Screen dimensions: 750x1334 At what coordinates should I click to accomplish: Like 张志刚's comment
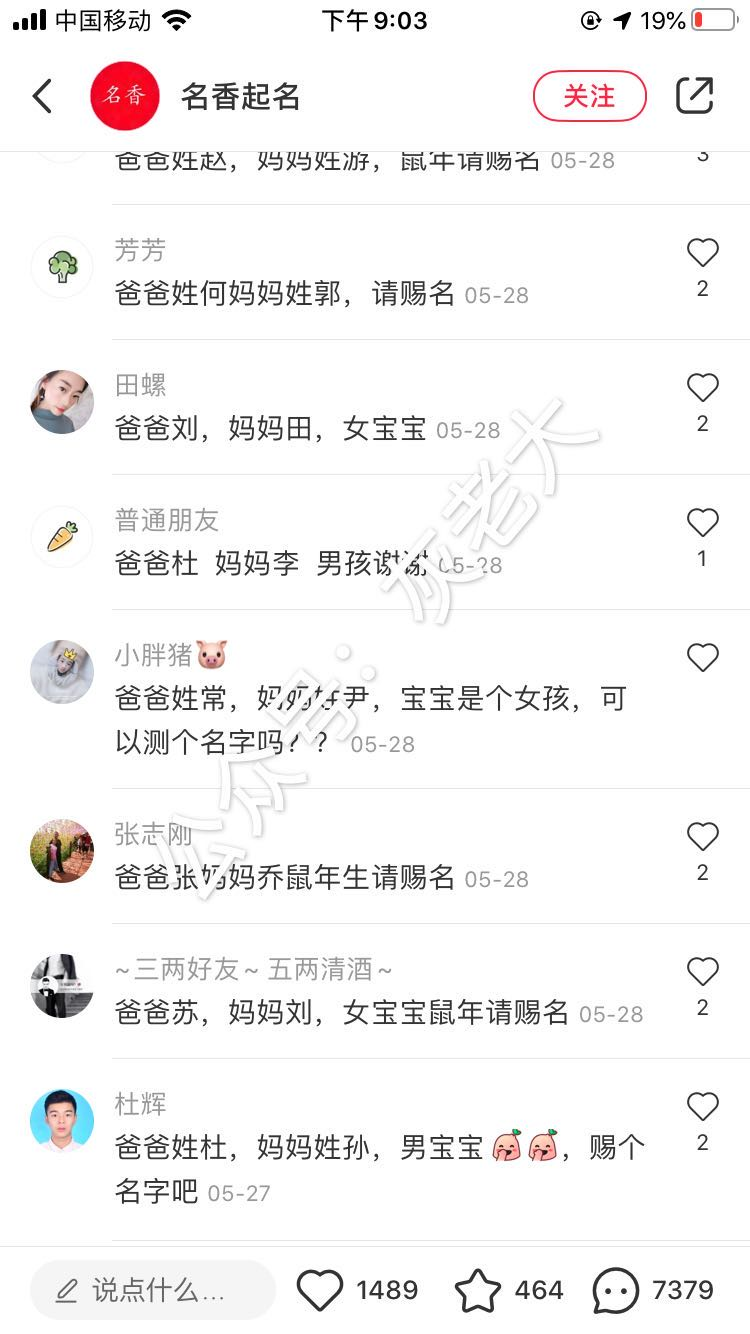[703, 837]
